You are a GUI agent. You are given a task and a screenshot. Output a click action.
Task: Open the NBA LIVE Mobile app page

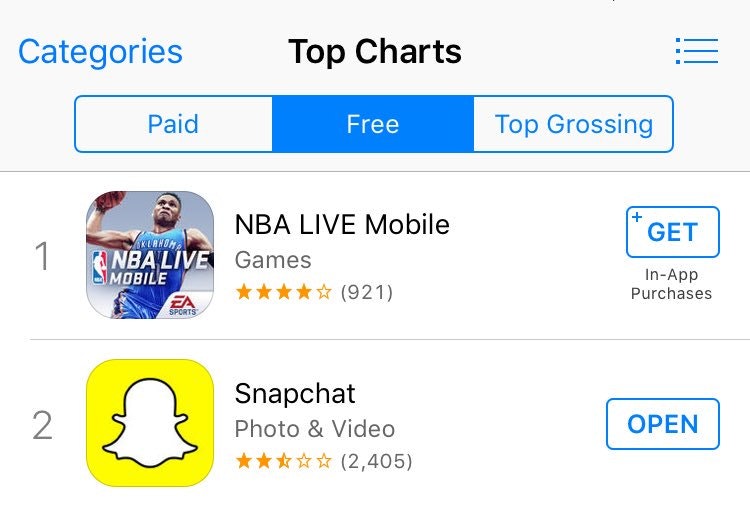(x=342, y=224)
